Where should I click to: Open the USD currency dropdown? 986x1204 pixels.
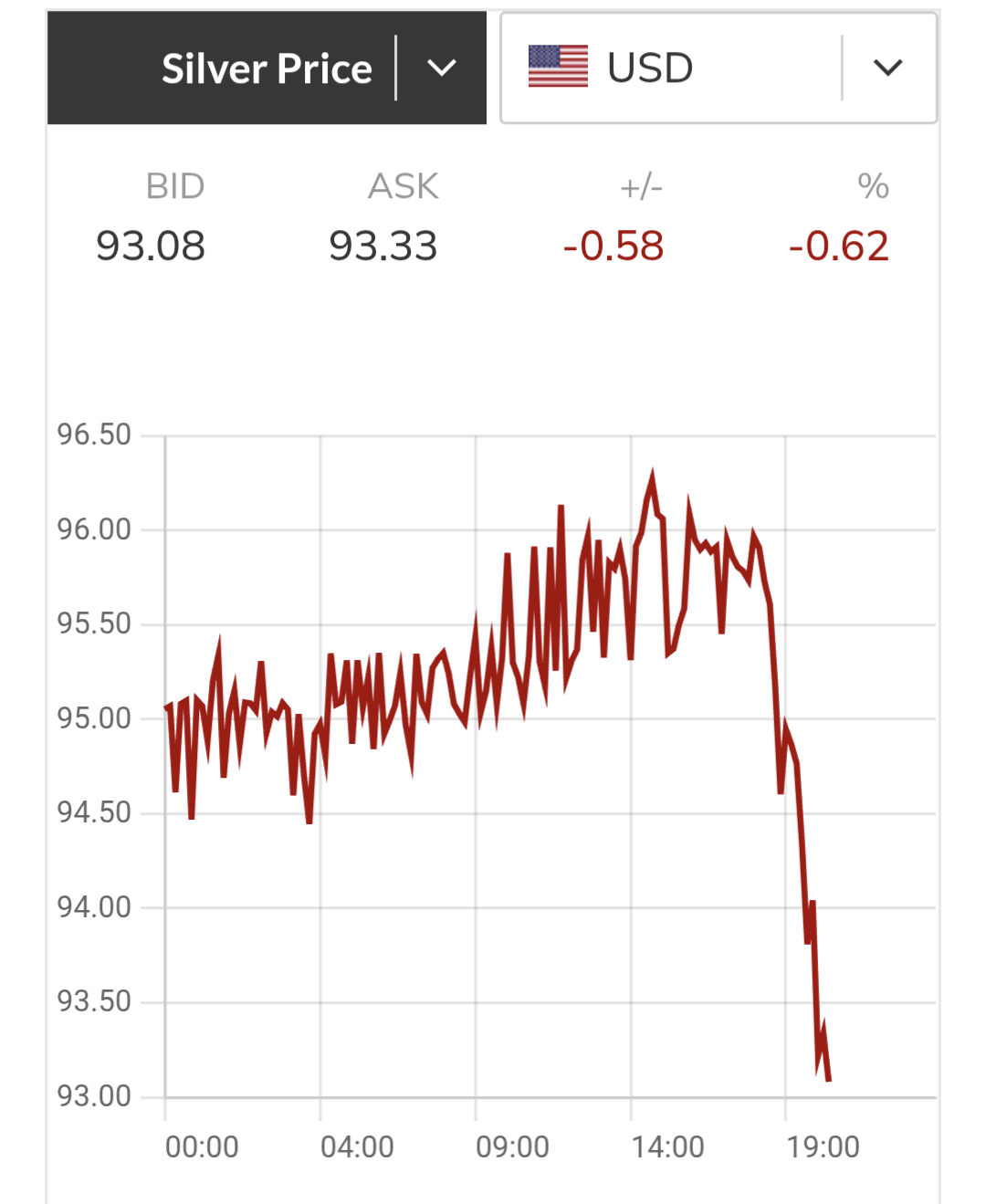point(886,68)
